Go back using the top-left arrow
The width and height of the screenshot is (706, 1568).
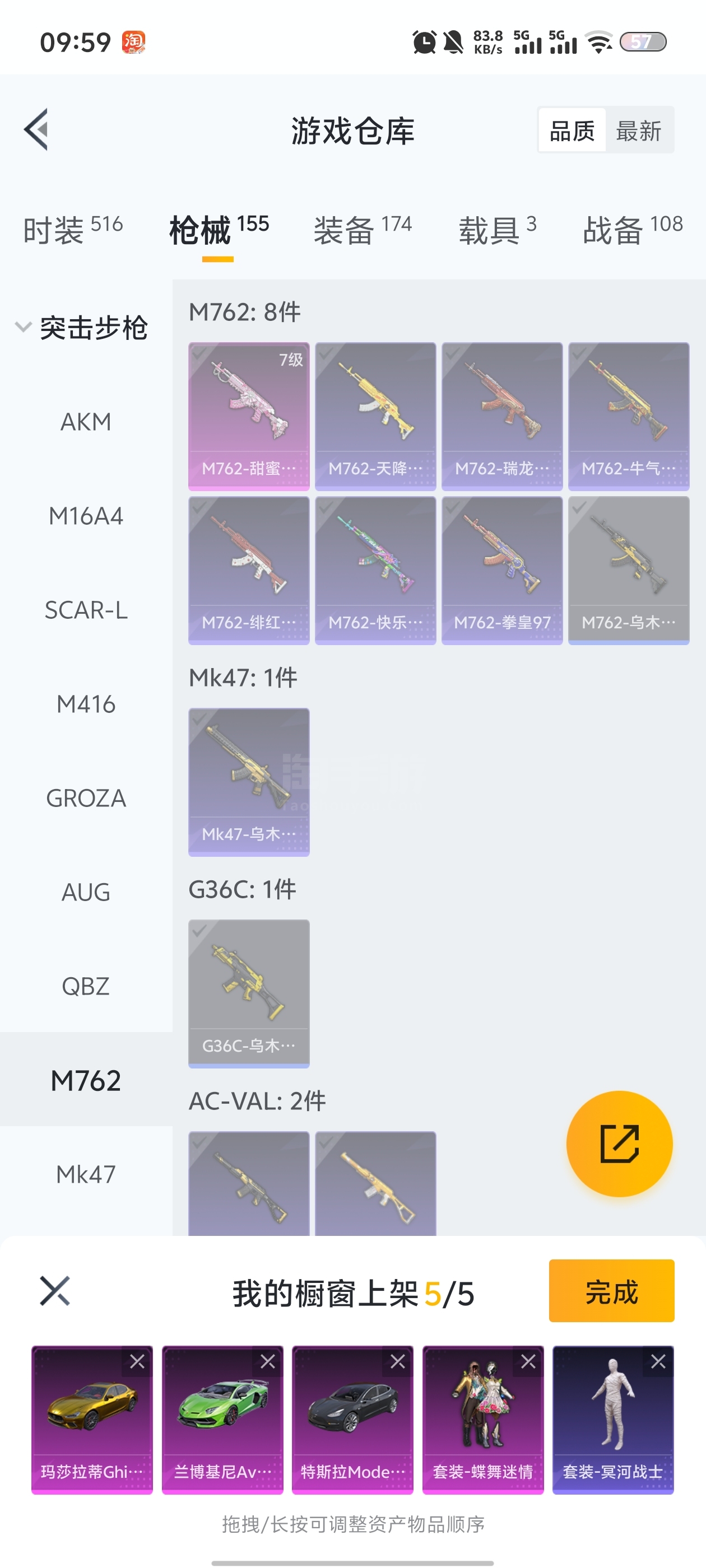[36, 130]
